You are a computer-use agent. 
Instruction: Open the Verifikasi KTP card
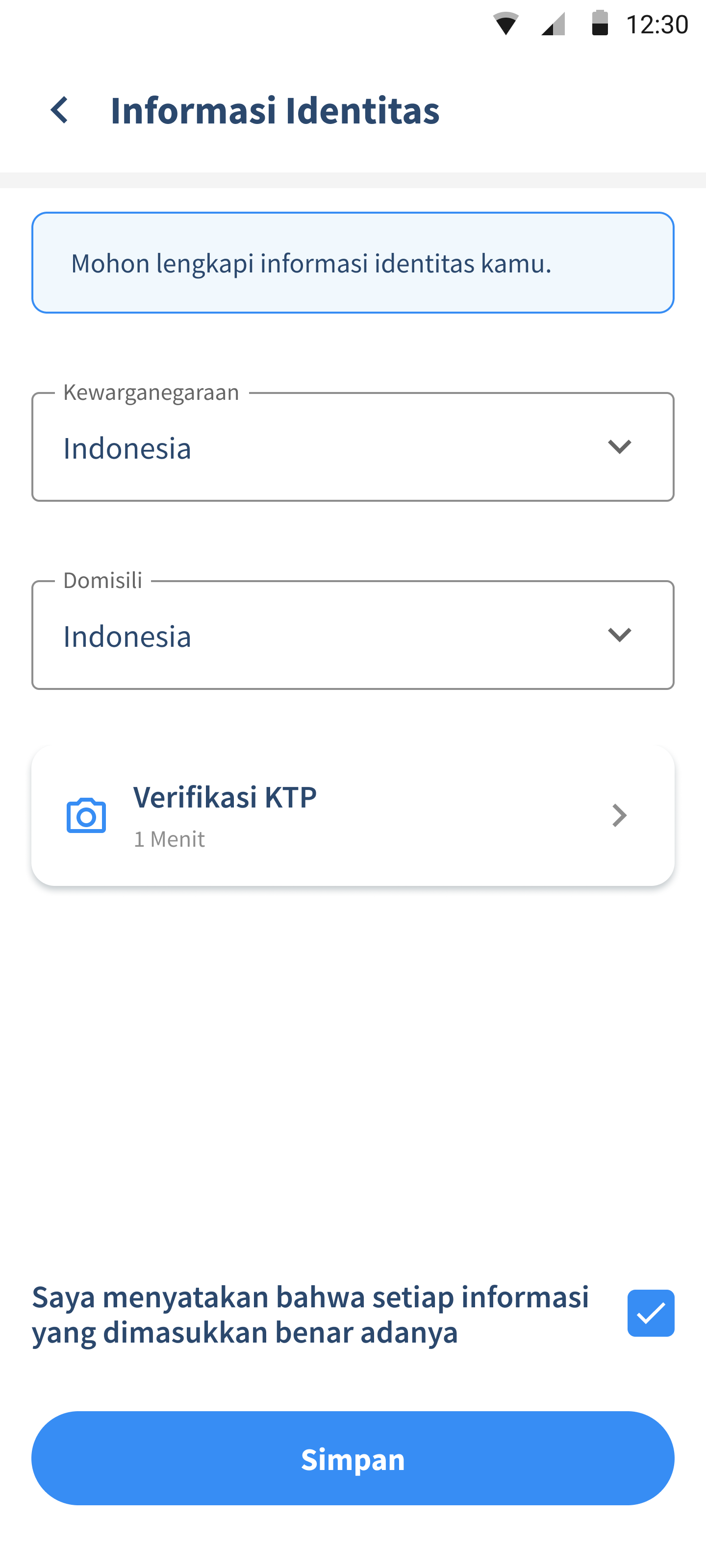[x=353, y=815]
